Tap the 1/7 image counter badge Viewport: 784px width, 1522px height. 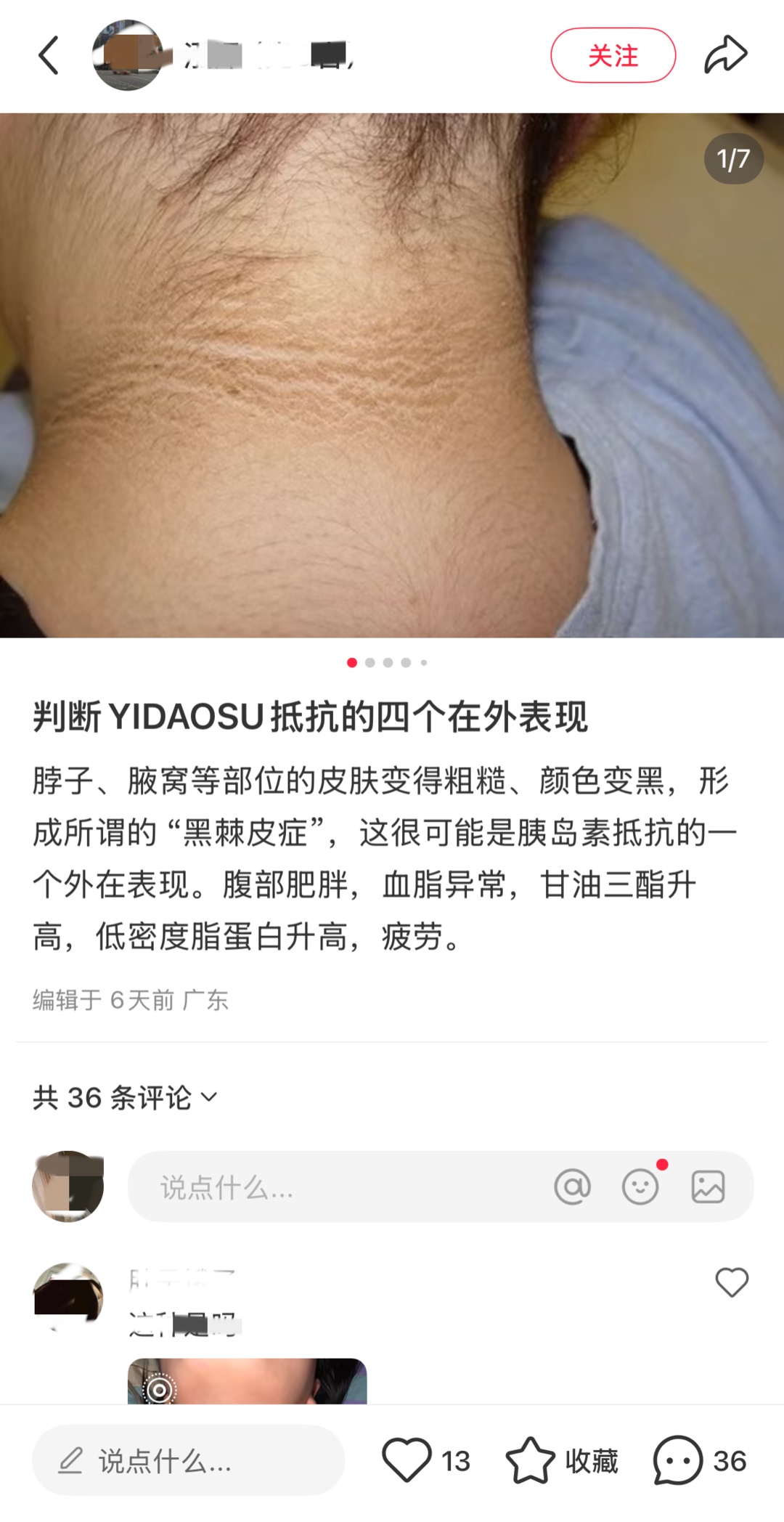tap(732, 159)
